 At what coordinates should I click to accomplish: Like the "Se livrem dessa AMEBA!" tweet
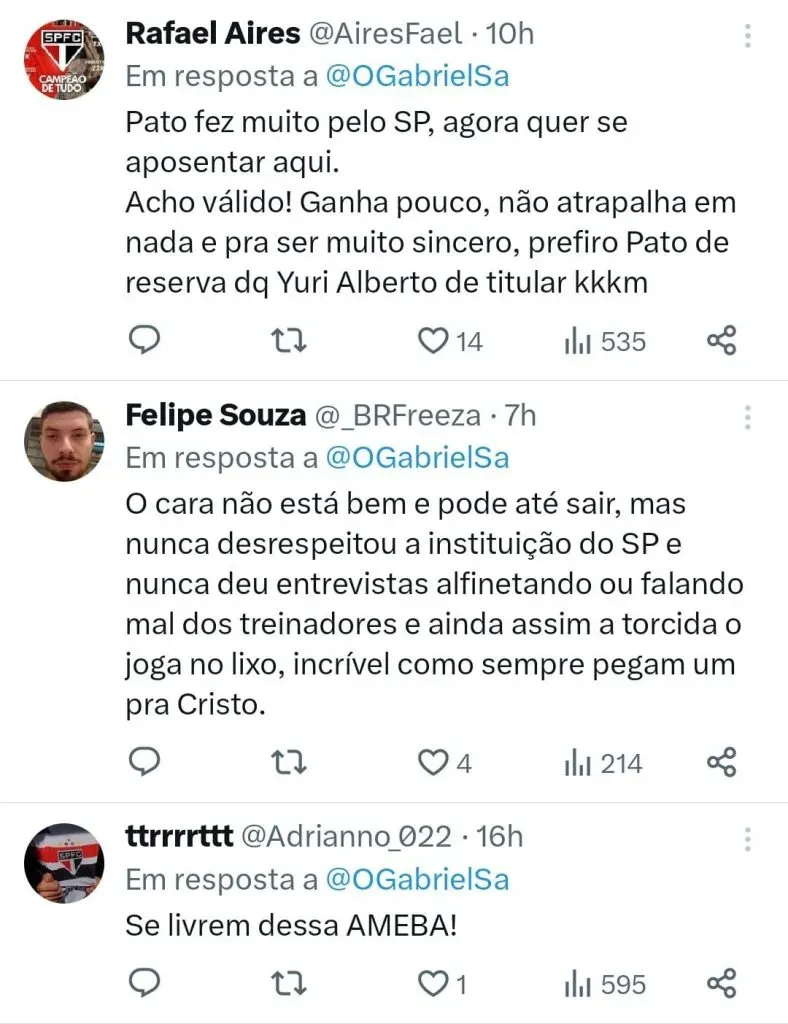(x=433, y=984)
